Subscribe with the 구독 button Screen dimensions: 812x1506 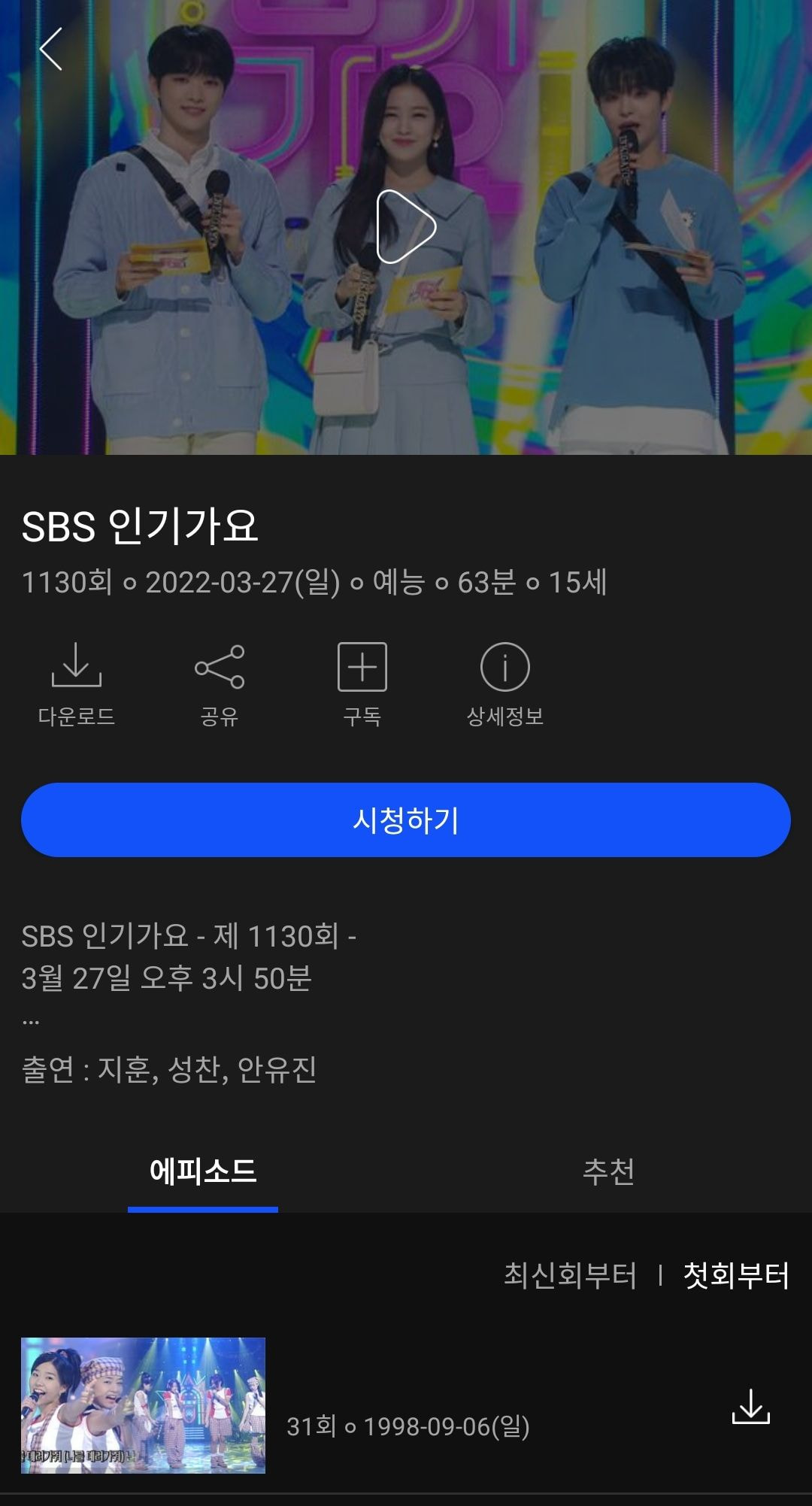(362, 683)
